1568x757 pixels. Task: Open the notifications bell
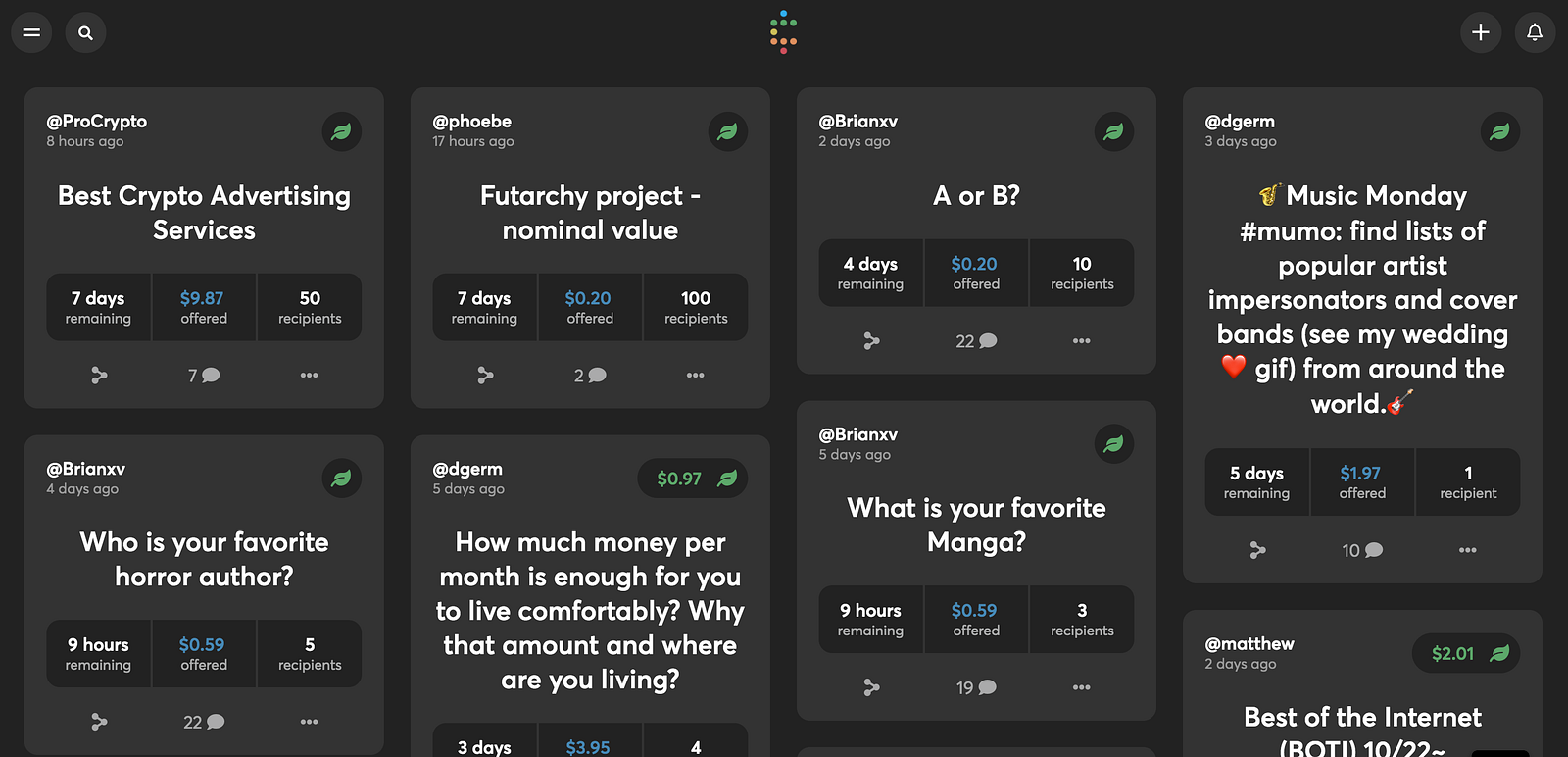[x=1534, y=32]
